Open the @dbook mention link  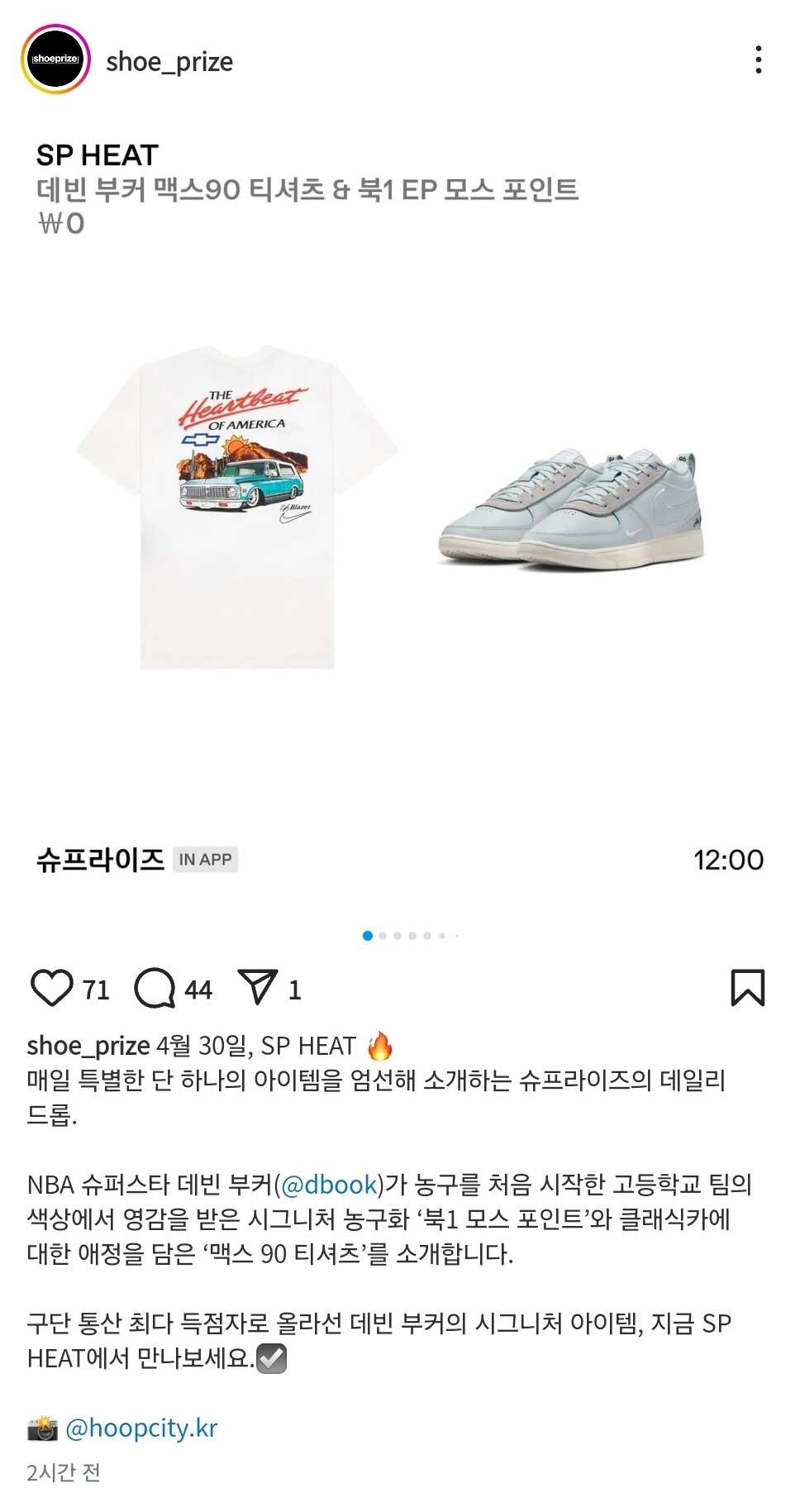tap(329, 1185)
